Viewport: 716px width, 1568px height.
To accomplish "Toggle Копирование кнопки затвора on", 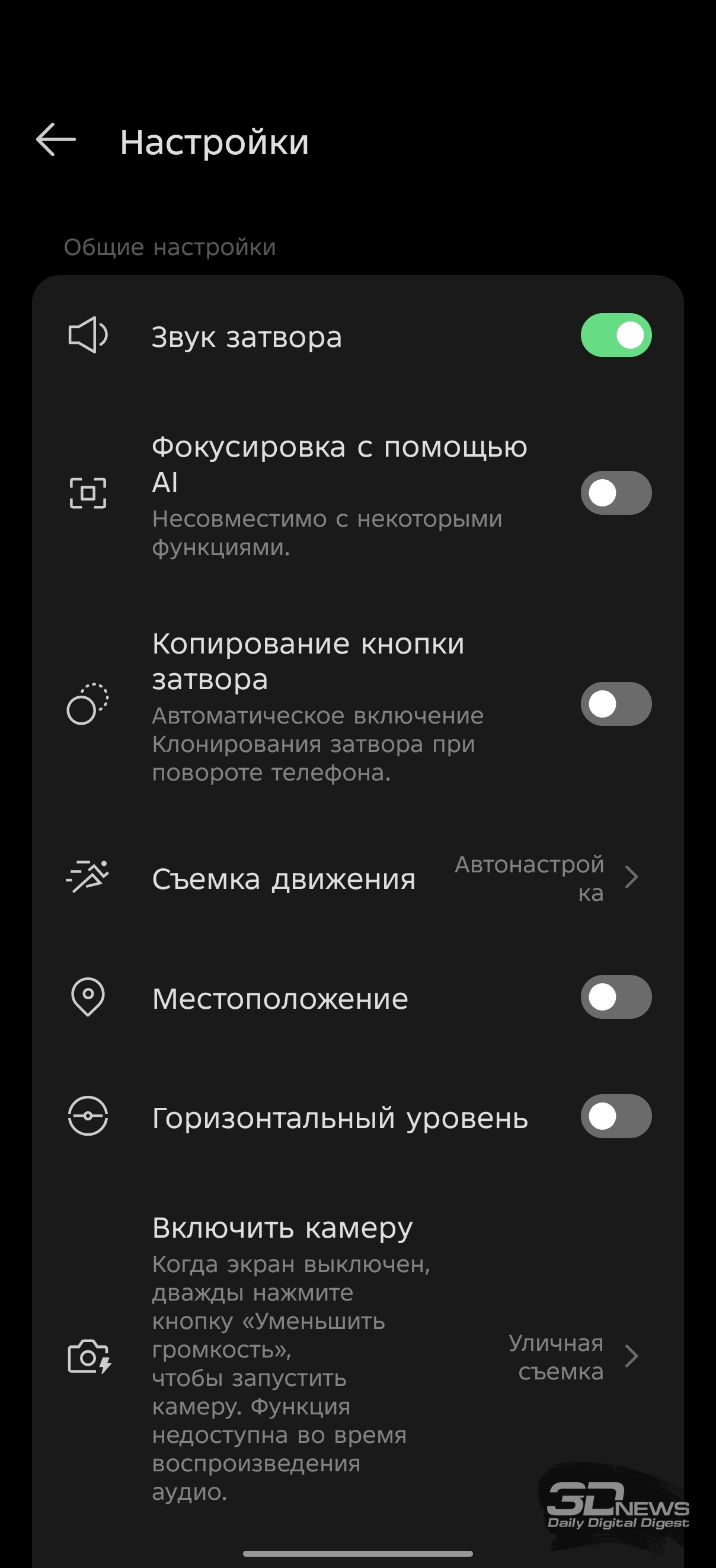I will pyautogui.click(x=616, y=705).
